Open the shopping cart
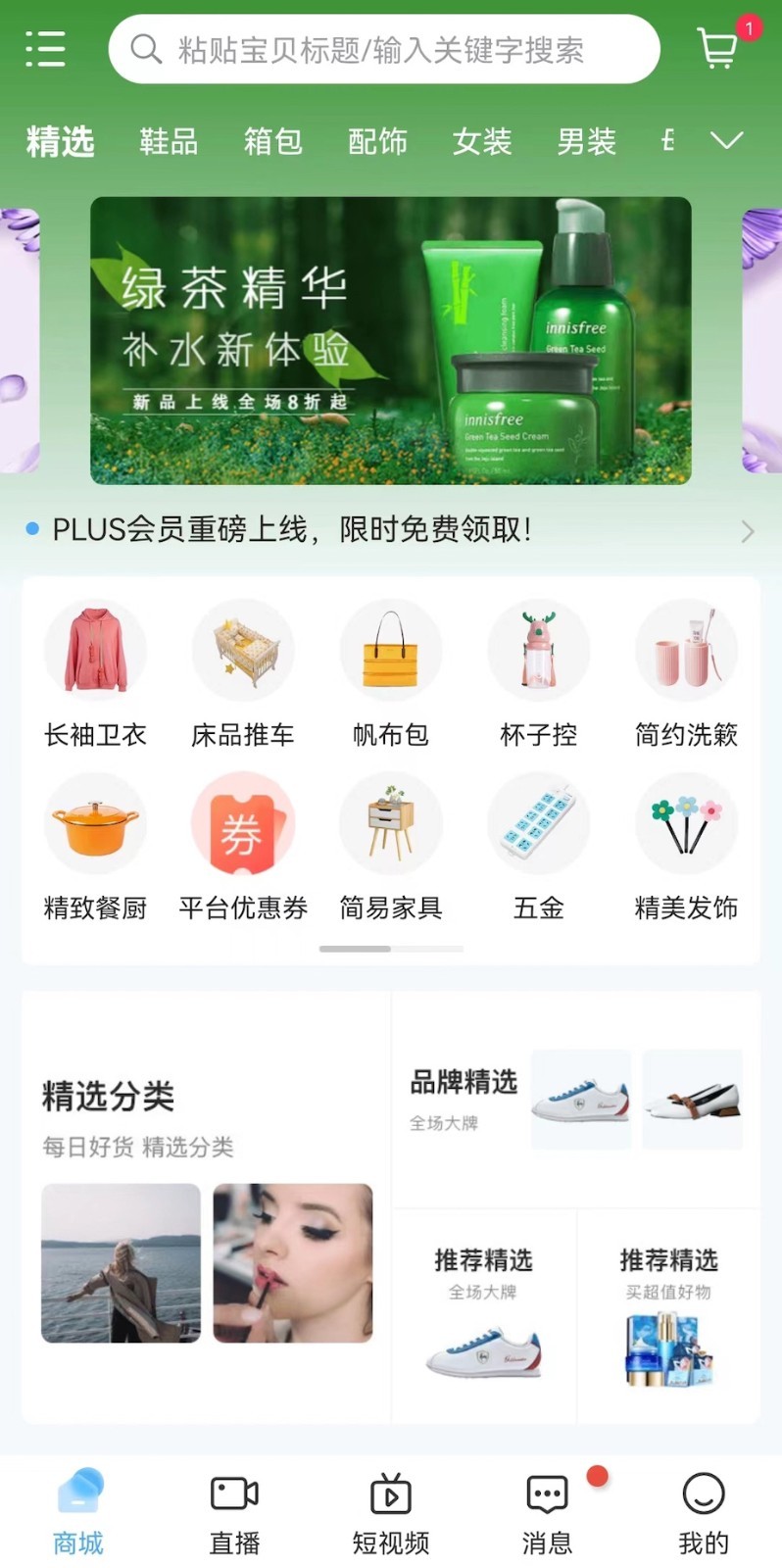The image size is (782, 1568). (718, 49)
